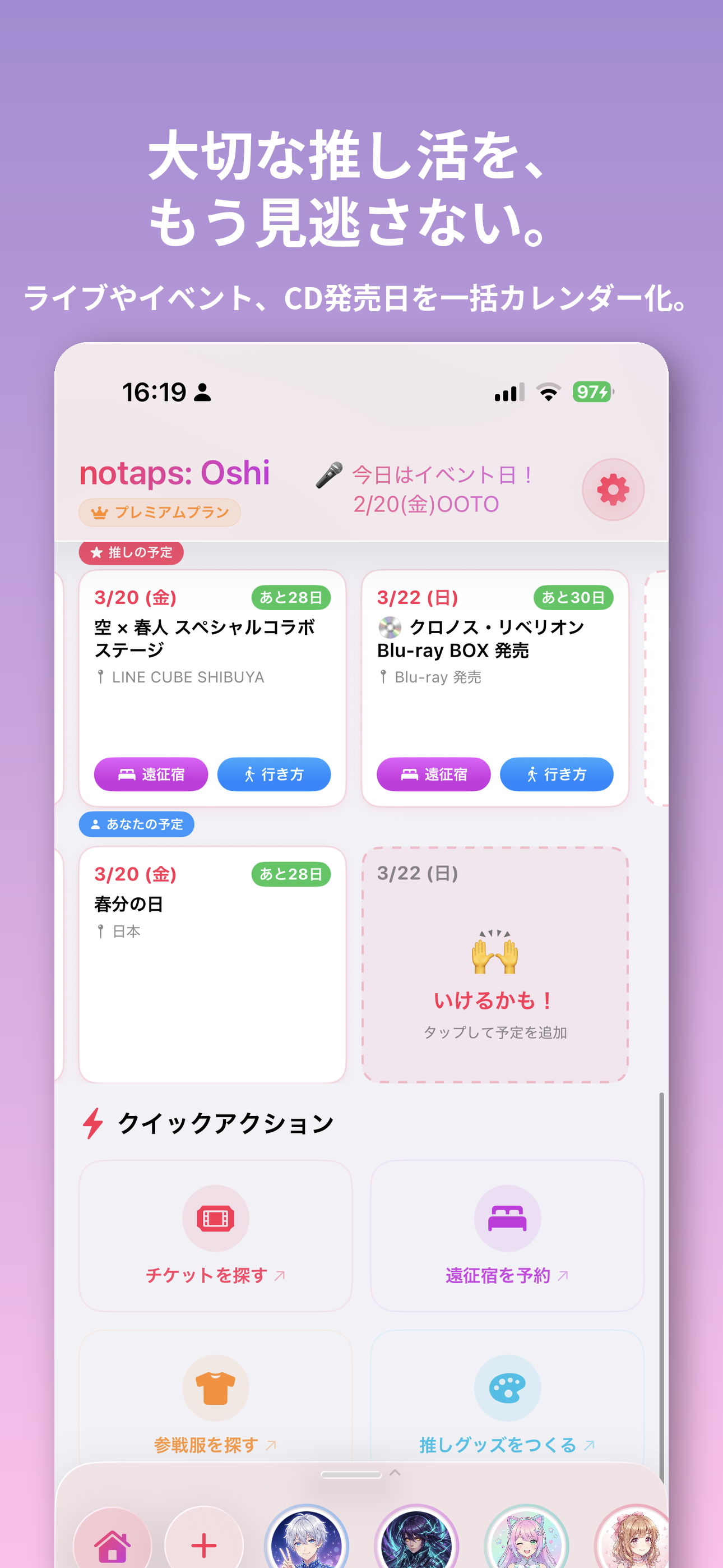The height and width of the screenshot is (1568, 723).
Task: Tap 遠征宿 on the スペシャルコラボ stage card
Action: click(x=150, y=774)
